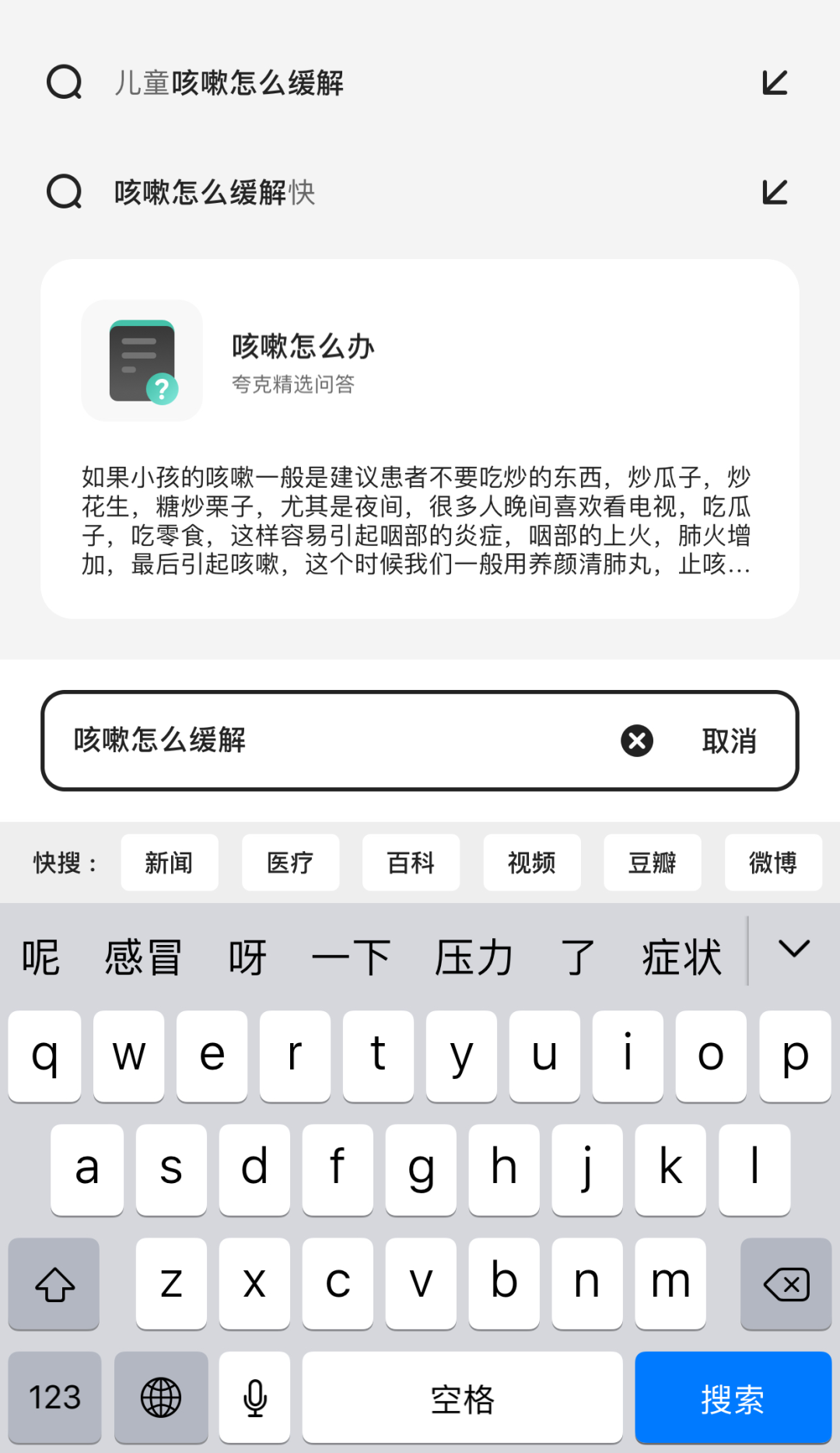Tap the blue 搜索 key to search

pyautogui.click(x=732, y=1398)
